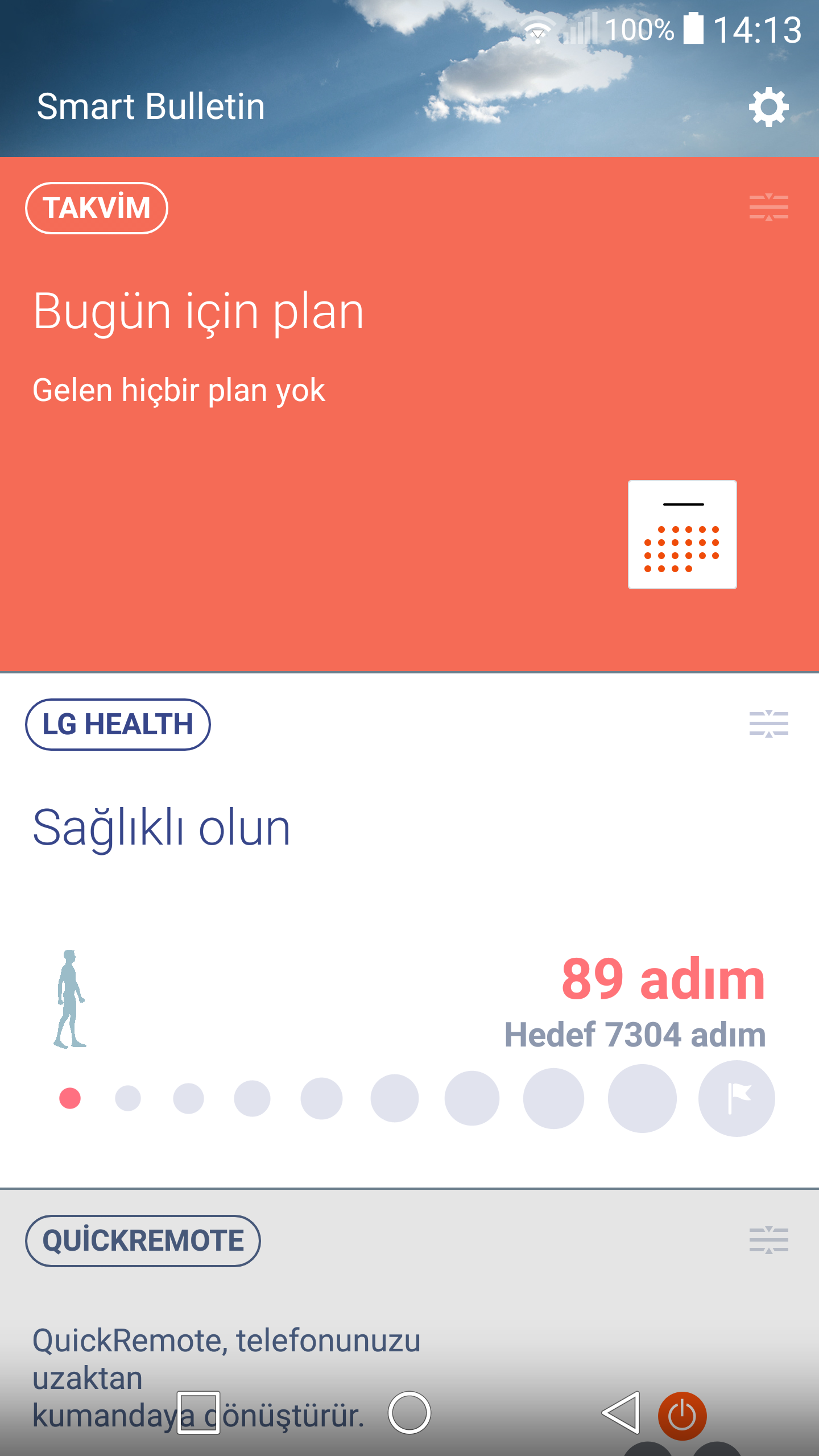Collapse the QuickRemote card

point(768,1240)
